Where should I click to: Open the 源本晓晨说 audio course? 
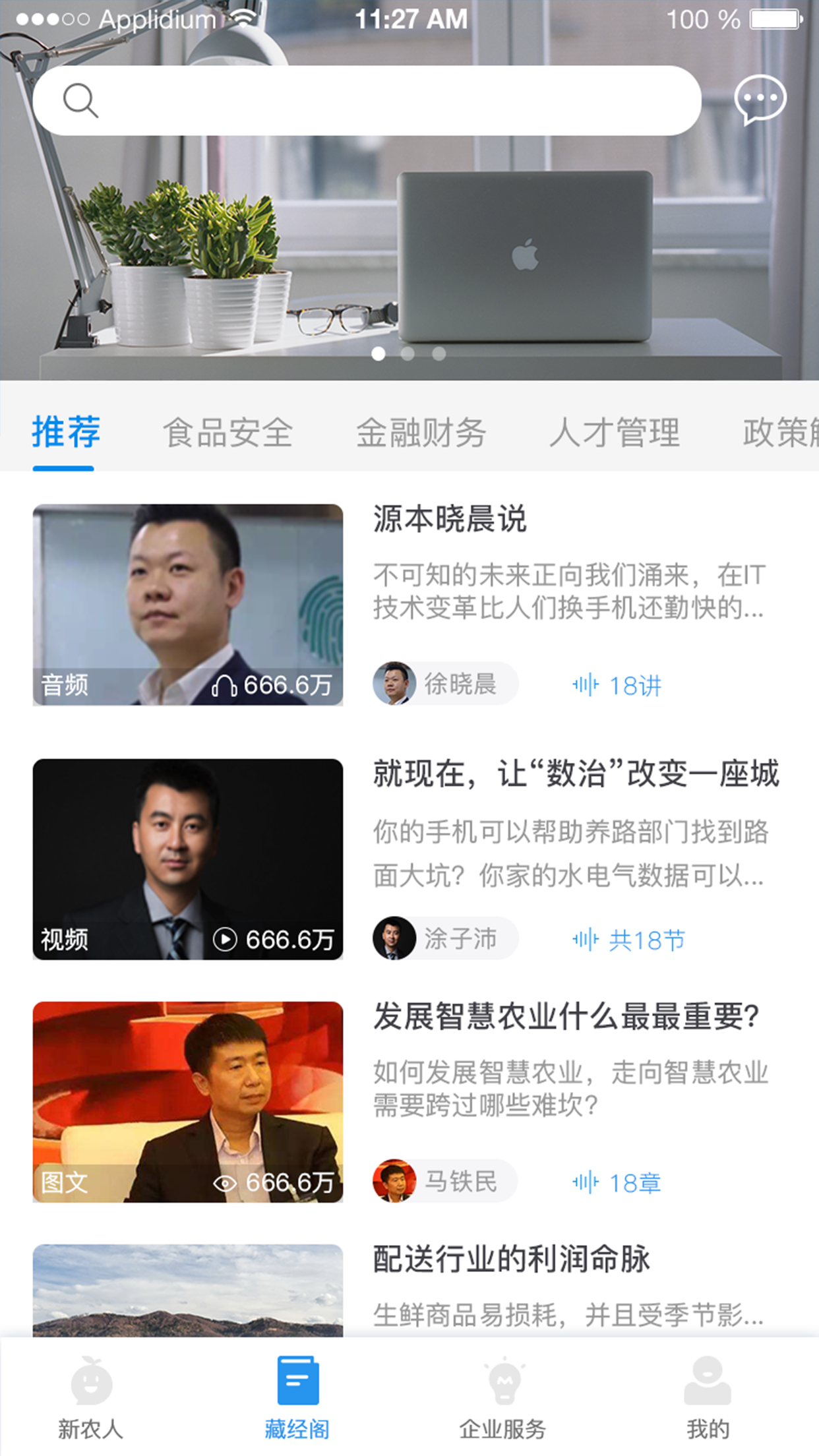click(x=450, y=519)
